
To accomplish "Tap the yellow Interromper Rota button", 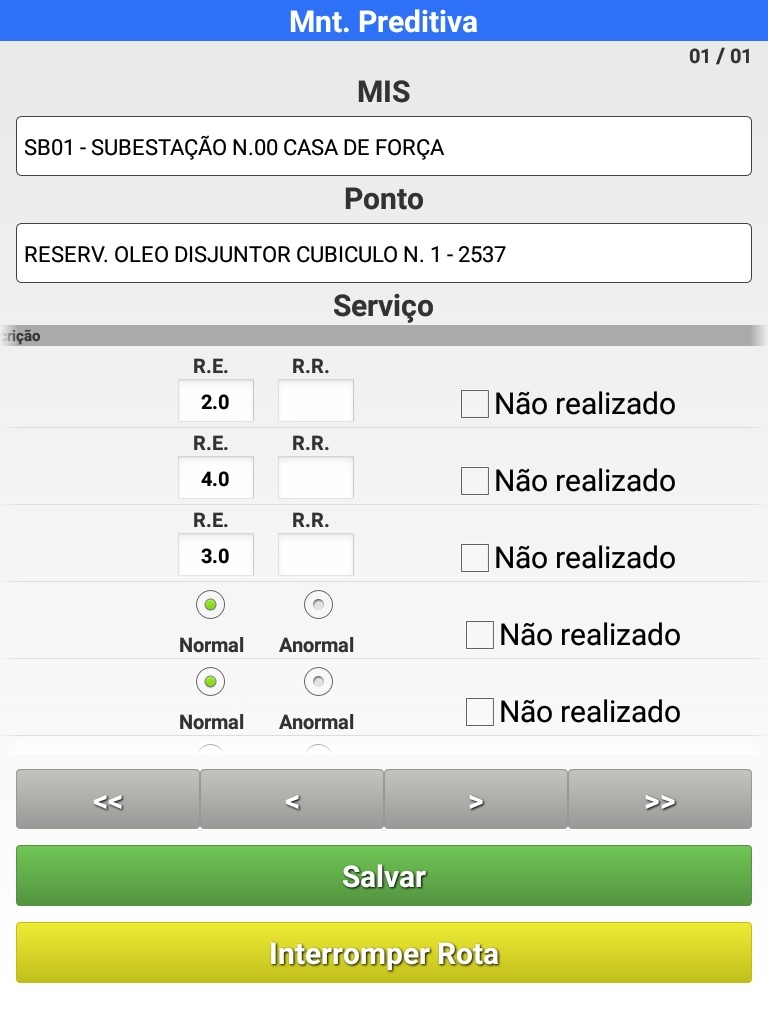I will 383,953.
